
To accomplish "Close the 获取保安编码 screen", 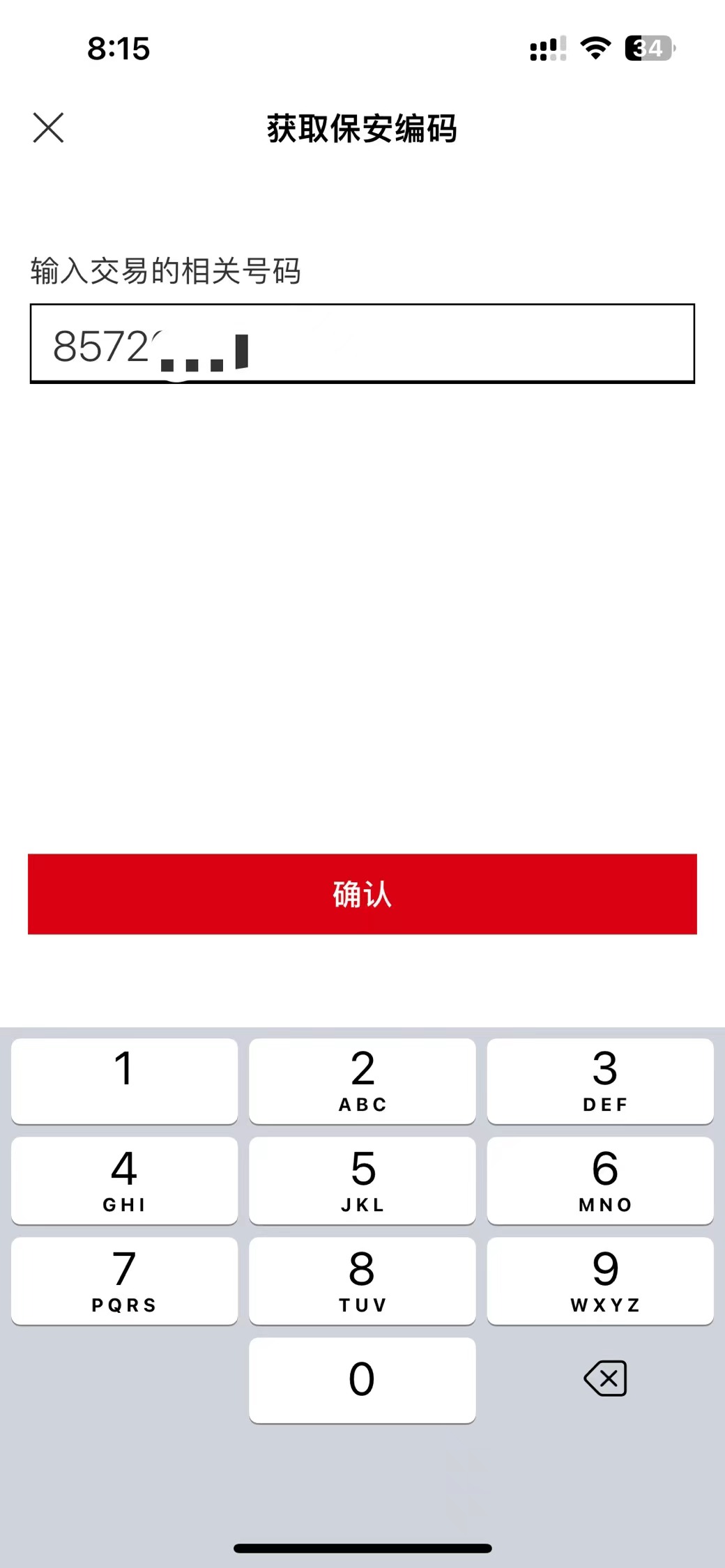I will (x=48, y=128).
